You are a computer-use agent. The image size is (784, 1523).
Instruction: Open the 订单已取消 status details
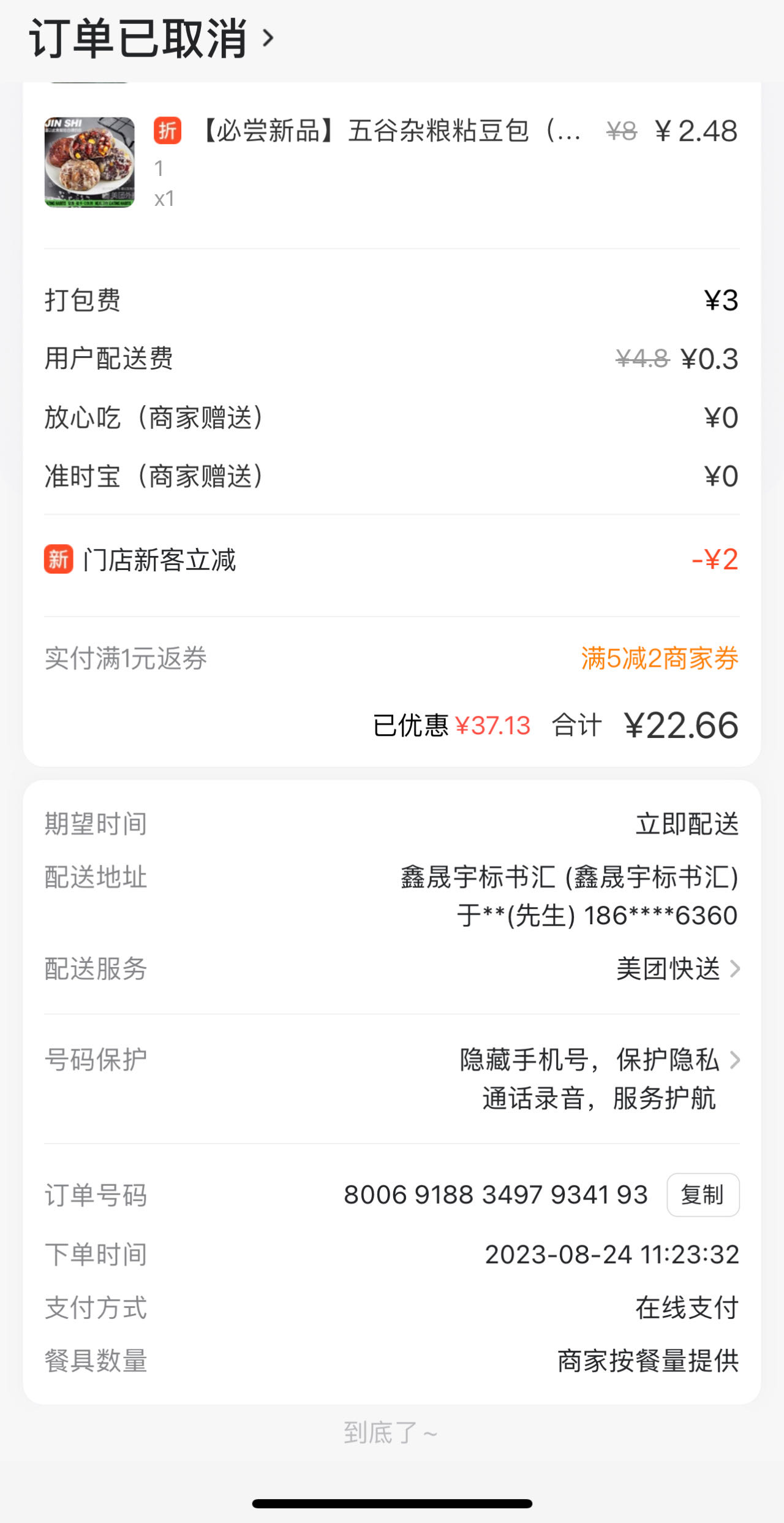tap(151, 38)
